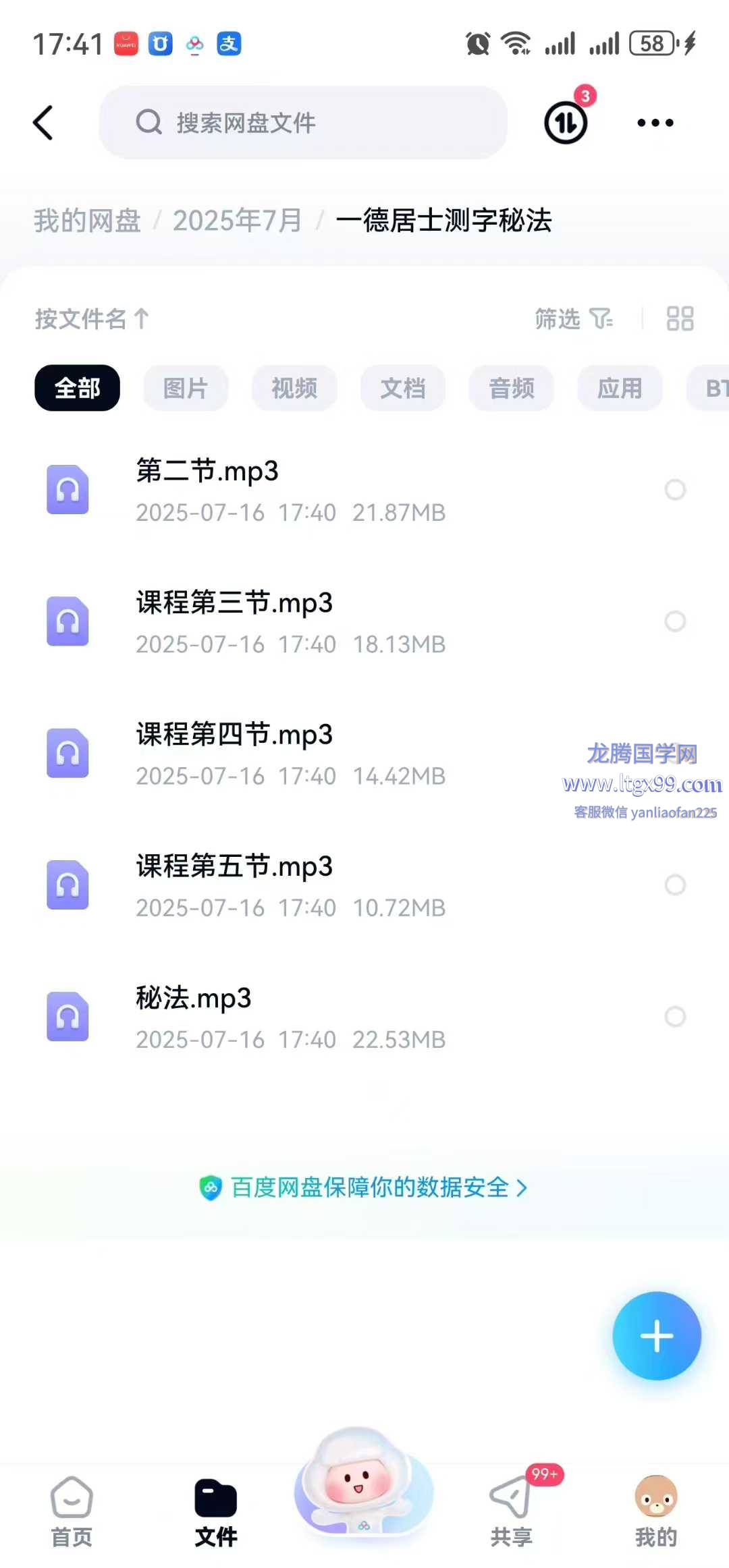Filter files by 视频

pyautogui.click(x=294, y=388)
